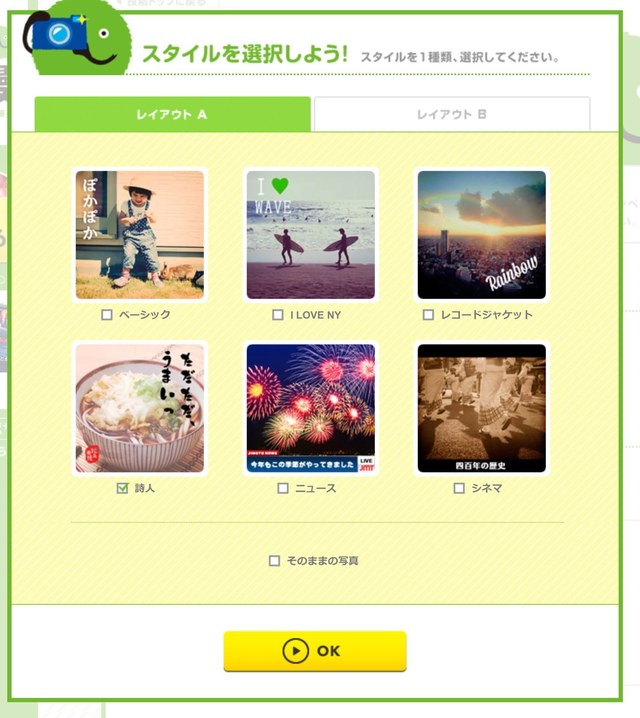Select the ニュース fireworks sample photo

(311, 408)
